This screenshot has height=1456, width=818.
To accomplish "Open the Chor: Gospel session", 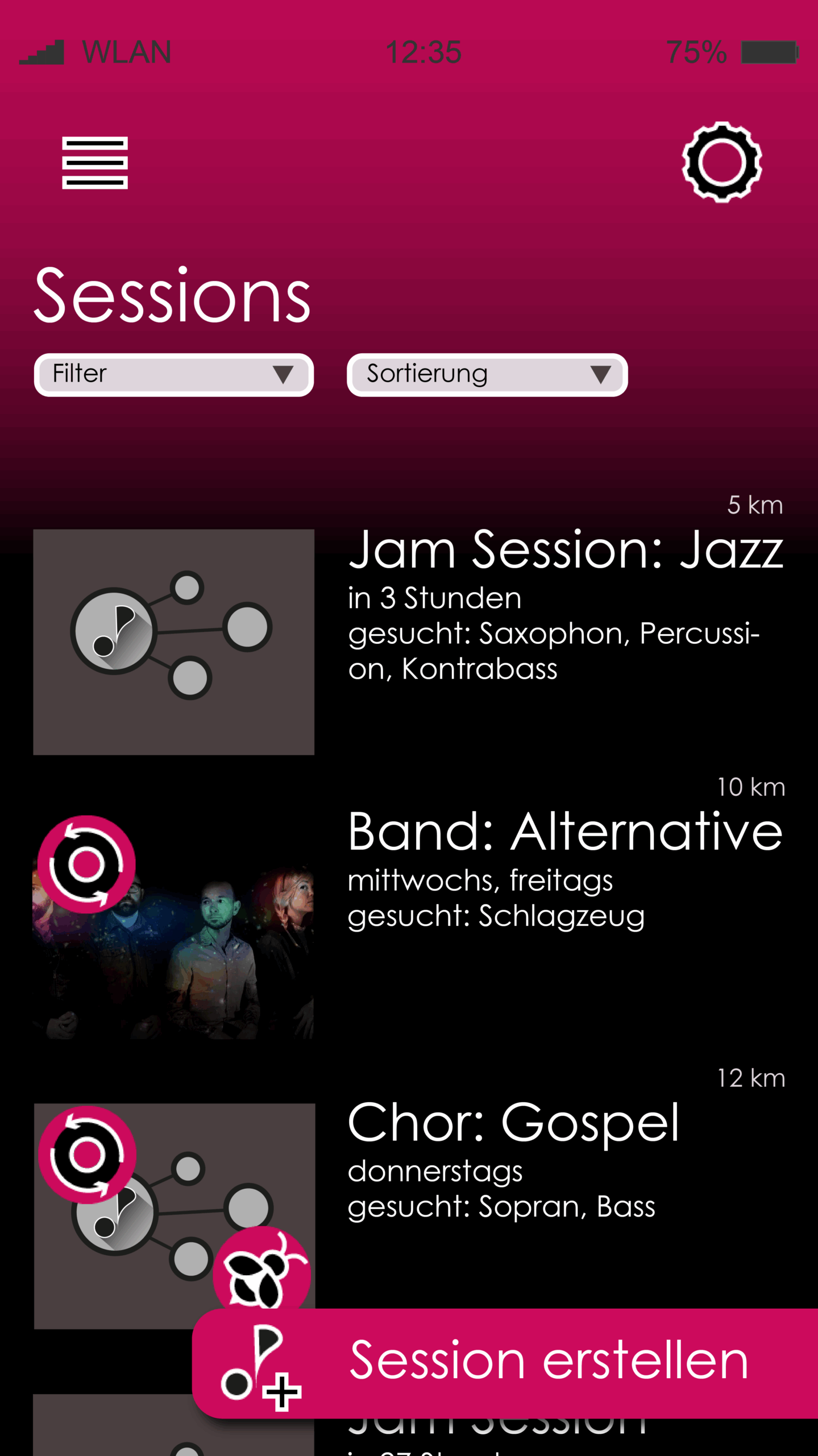I will pos(513,1123).
